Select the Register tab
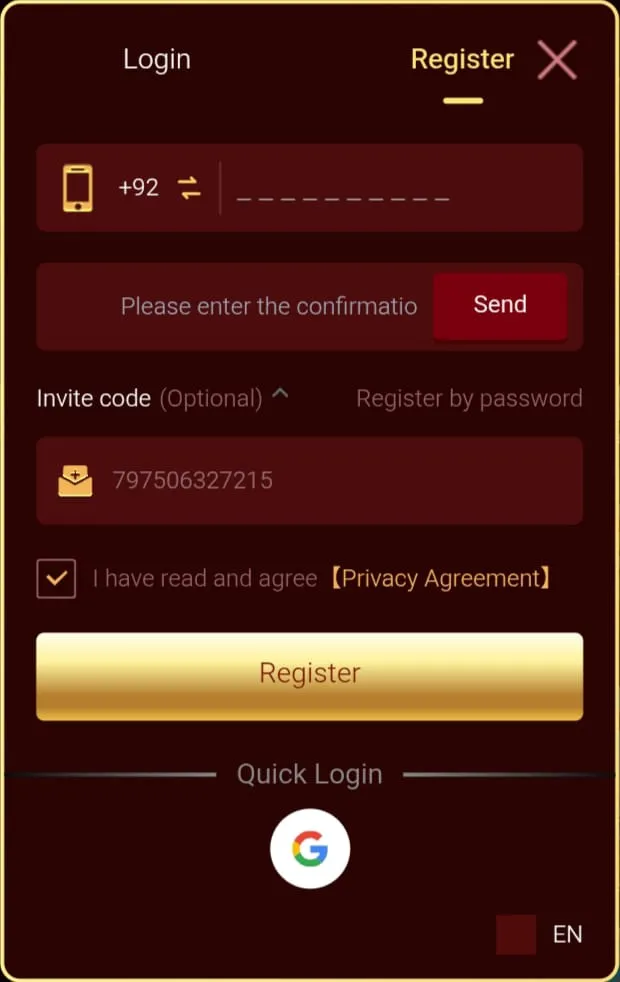Screen dimensions: 620x982 click(462, 60)
